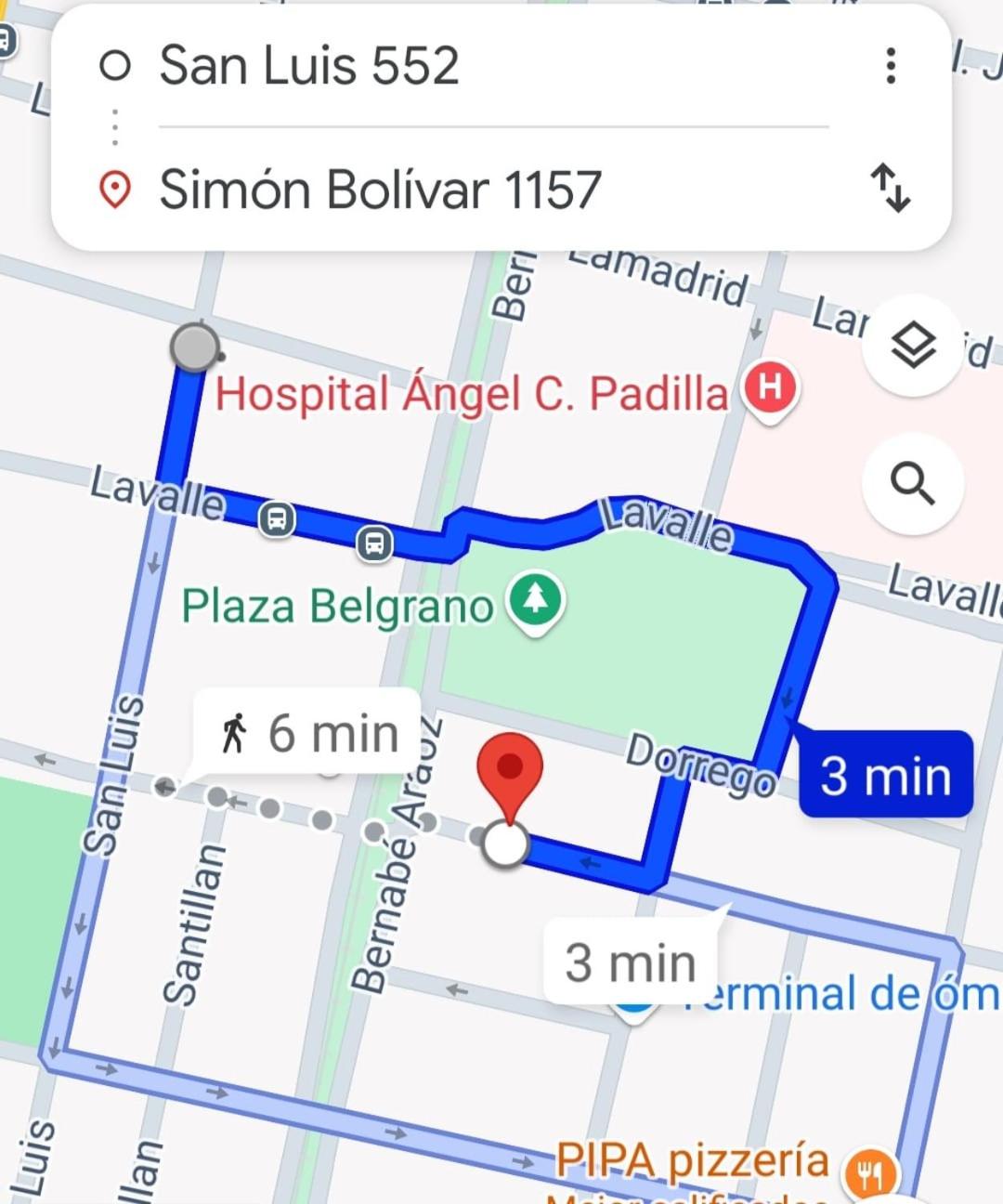Screen dimensions: 1003x1204
Task: Edit the Simón Bolívar 1157 destination
Action: (x=381, y=190)
